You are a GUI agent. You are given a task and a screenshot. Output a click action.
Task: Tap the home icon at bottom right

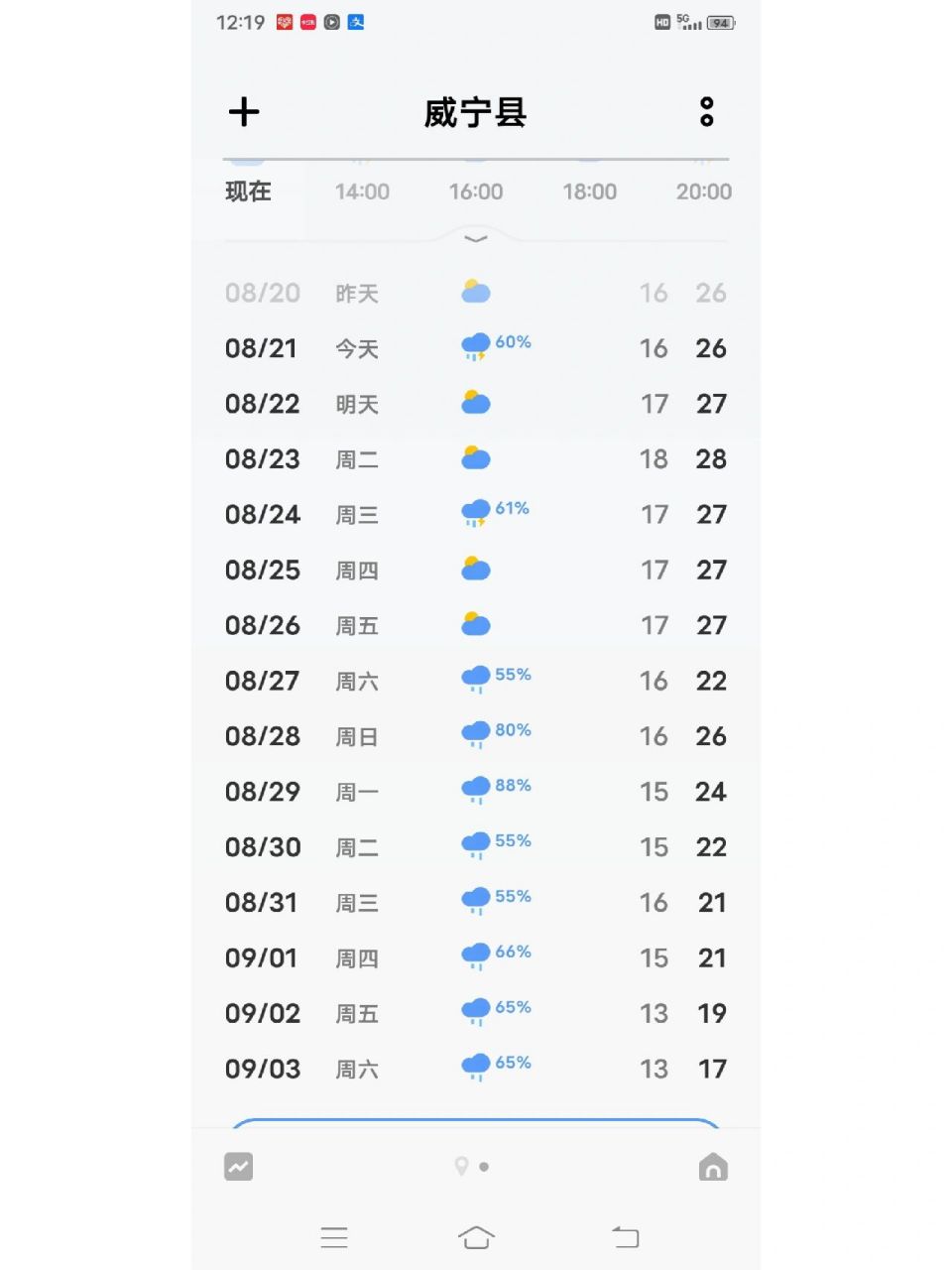712,1167
